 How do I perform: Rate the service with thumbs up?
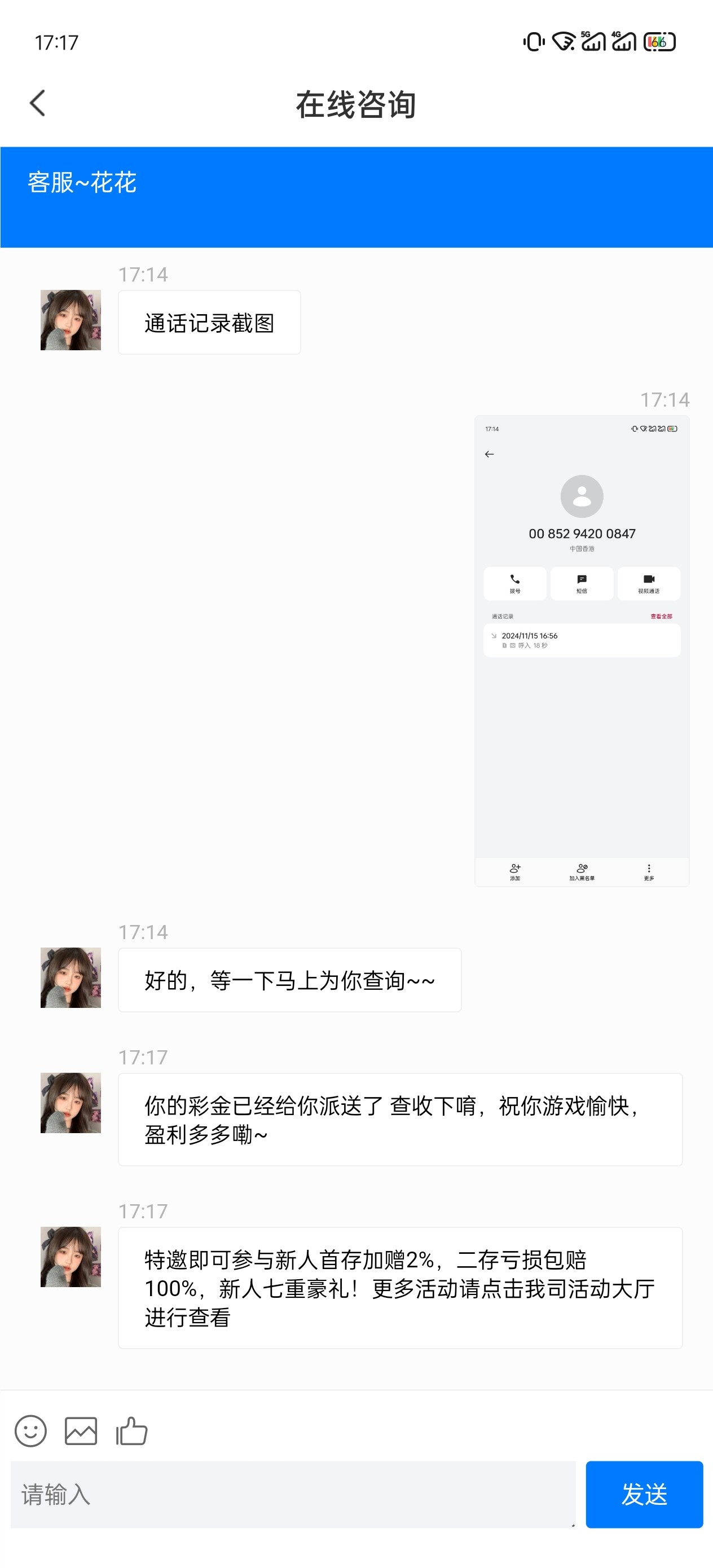tap(131, 1430)
